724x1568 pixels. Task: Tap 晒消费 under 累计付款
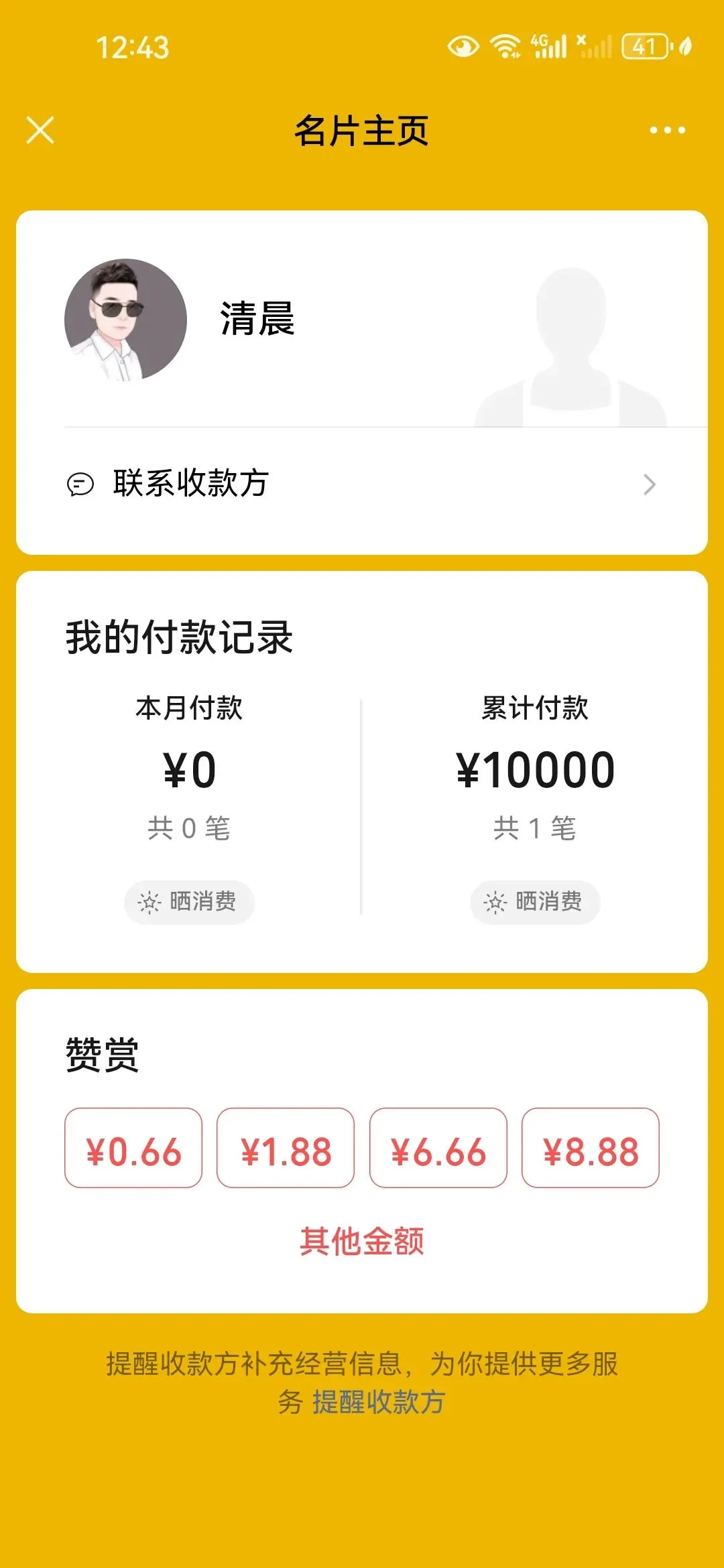[535, 902]
